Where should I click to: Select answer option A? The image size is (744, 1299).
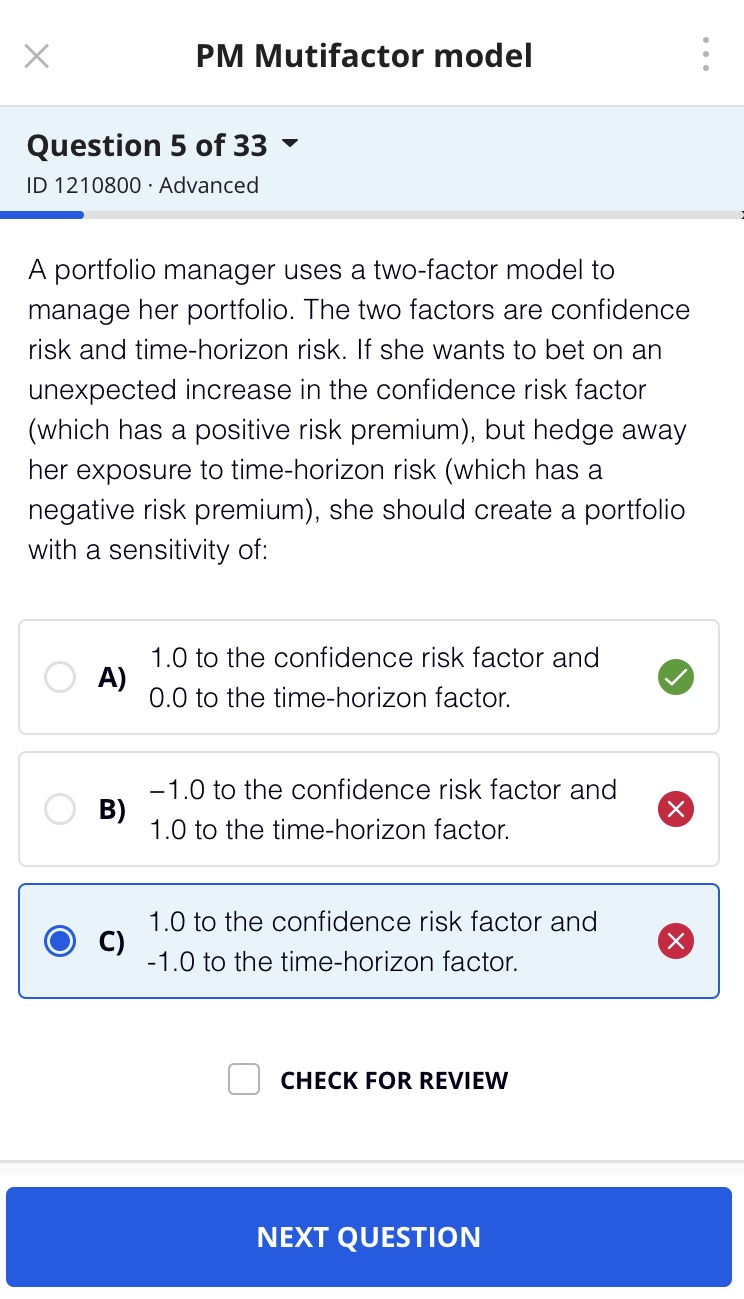click(x=369, y=678)
